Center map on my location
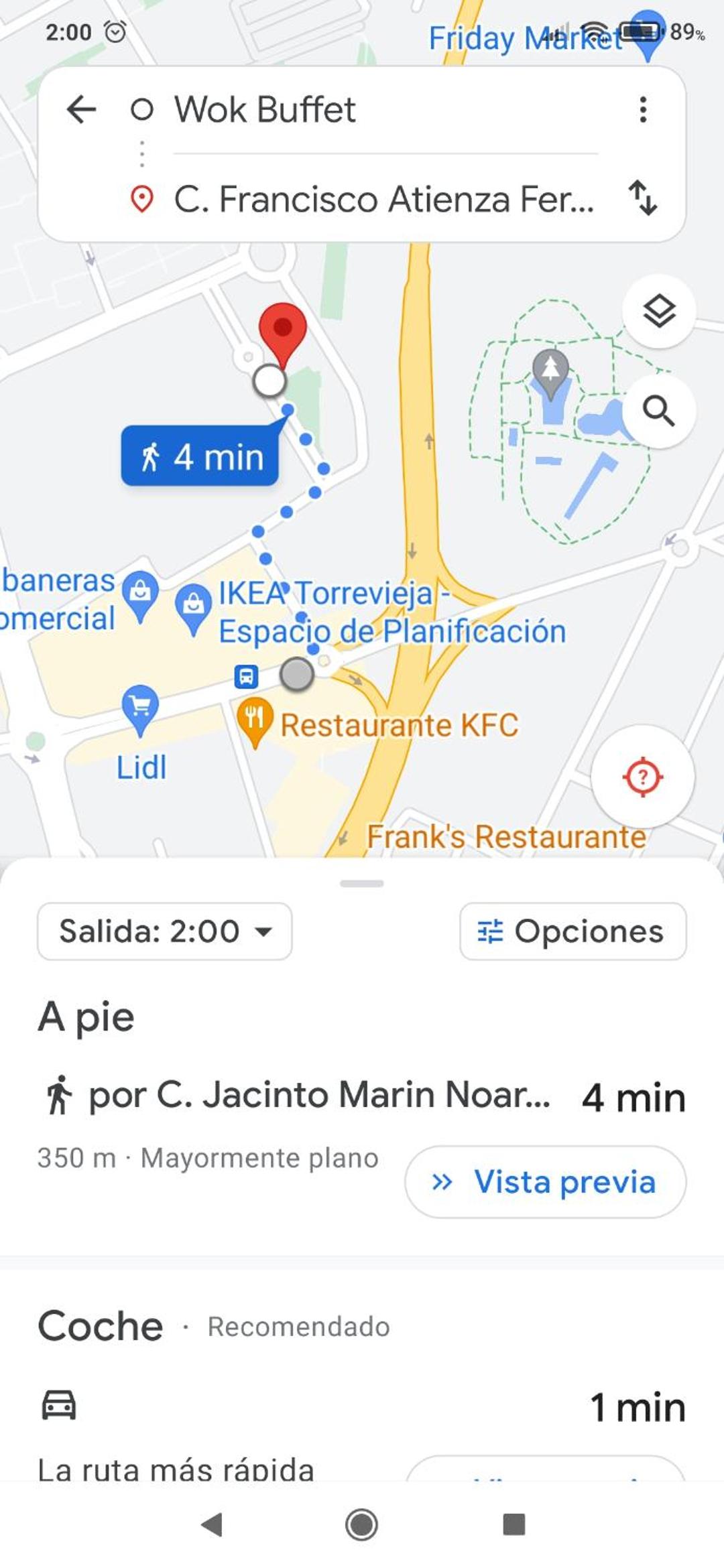Image resolution: width=724 pixels, height=1568 pixels. tap(642, 777)
